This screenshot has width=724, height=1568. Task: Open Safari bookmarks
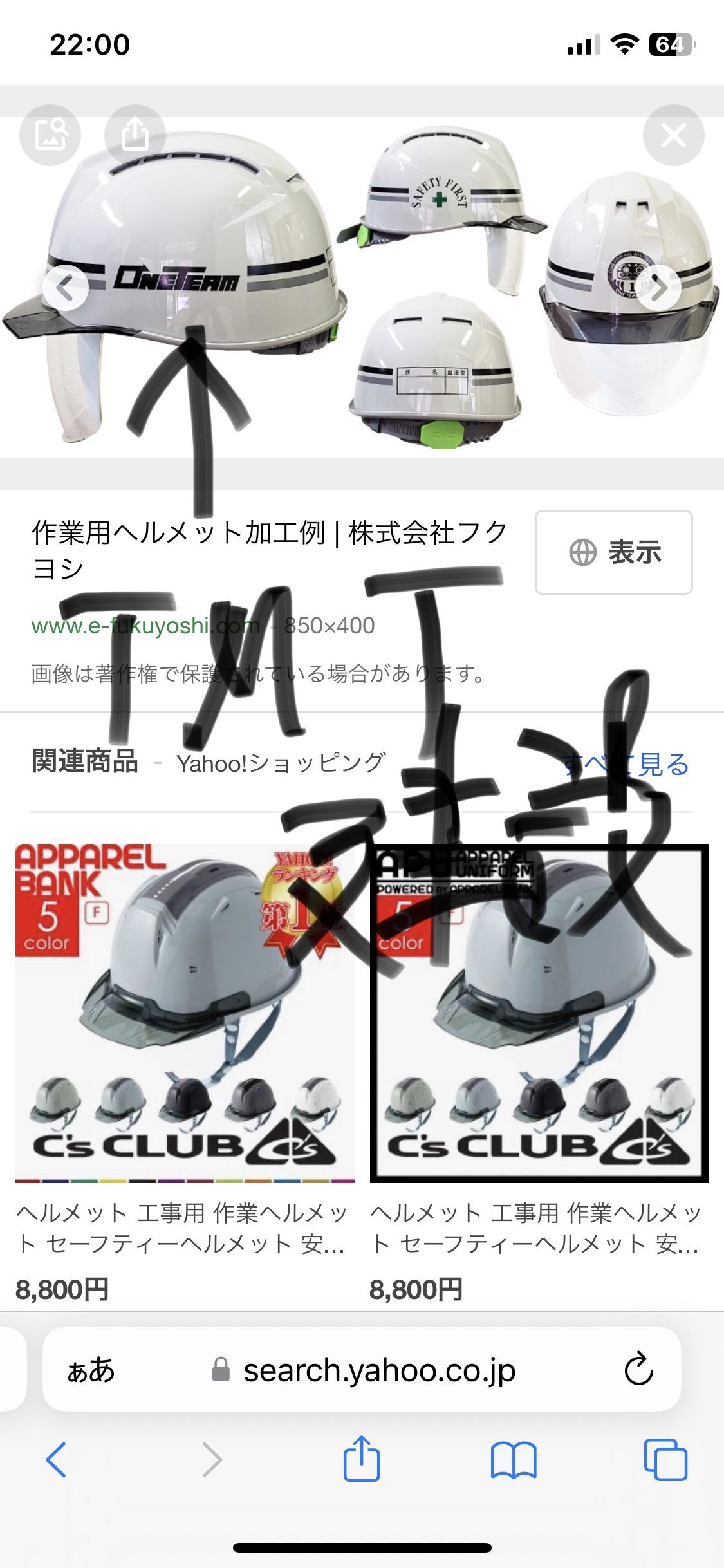click(514, 1459)
